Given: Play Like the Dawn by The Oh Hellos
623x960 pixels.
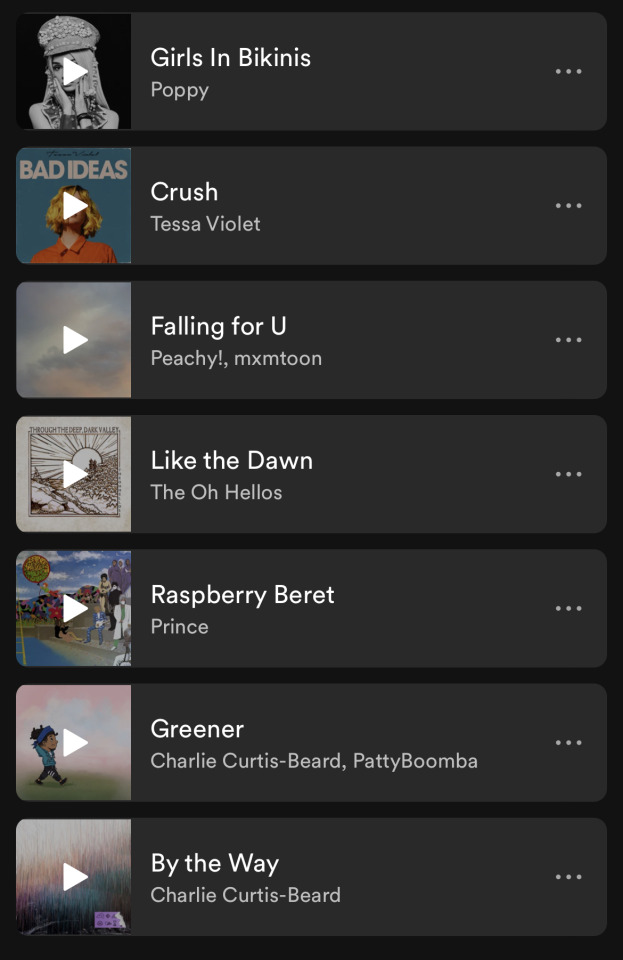Looking at the screenshot, I should click(75, 474).
